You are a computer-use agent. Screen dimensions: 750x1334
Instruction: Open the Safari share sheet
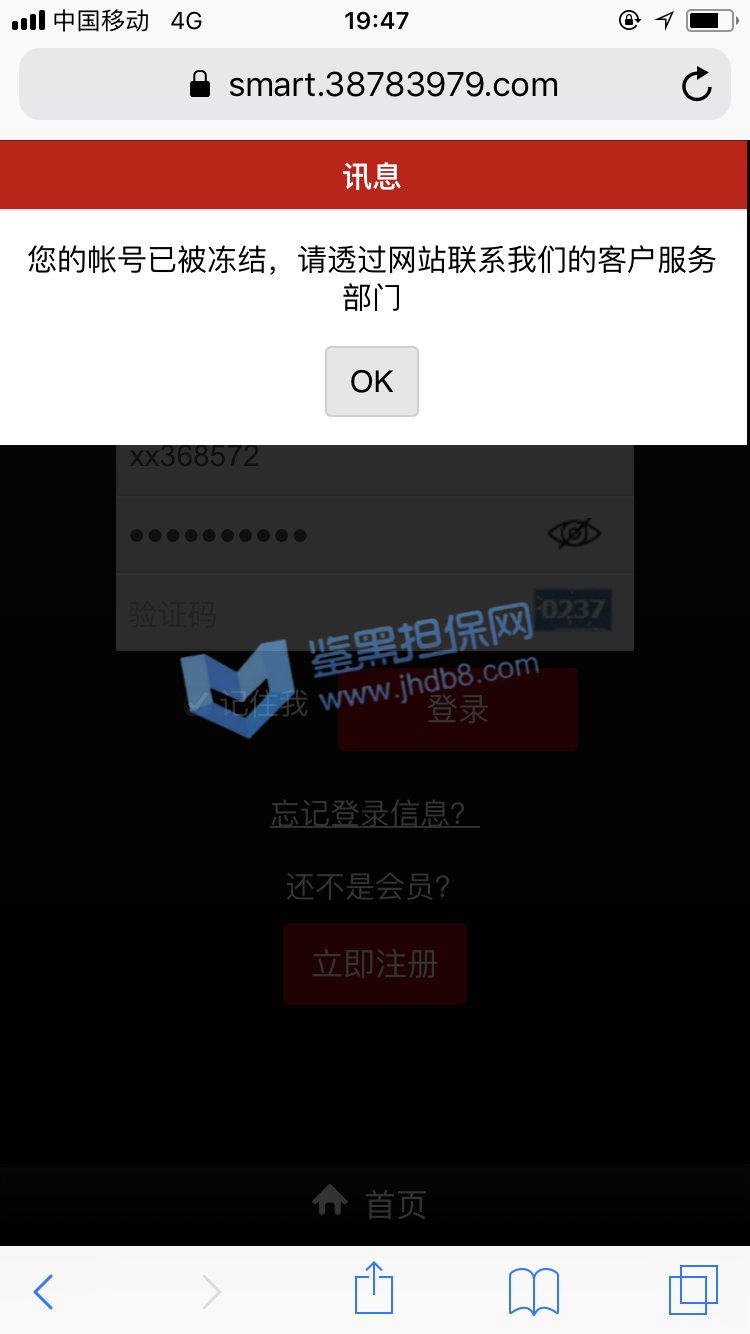(374, 1289)
